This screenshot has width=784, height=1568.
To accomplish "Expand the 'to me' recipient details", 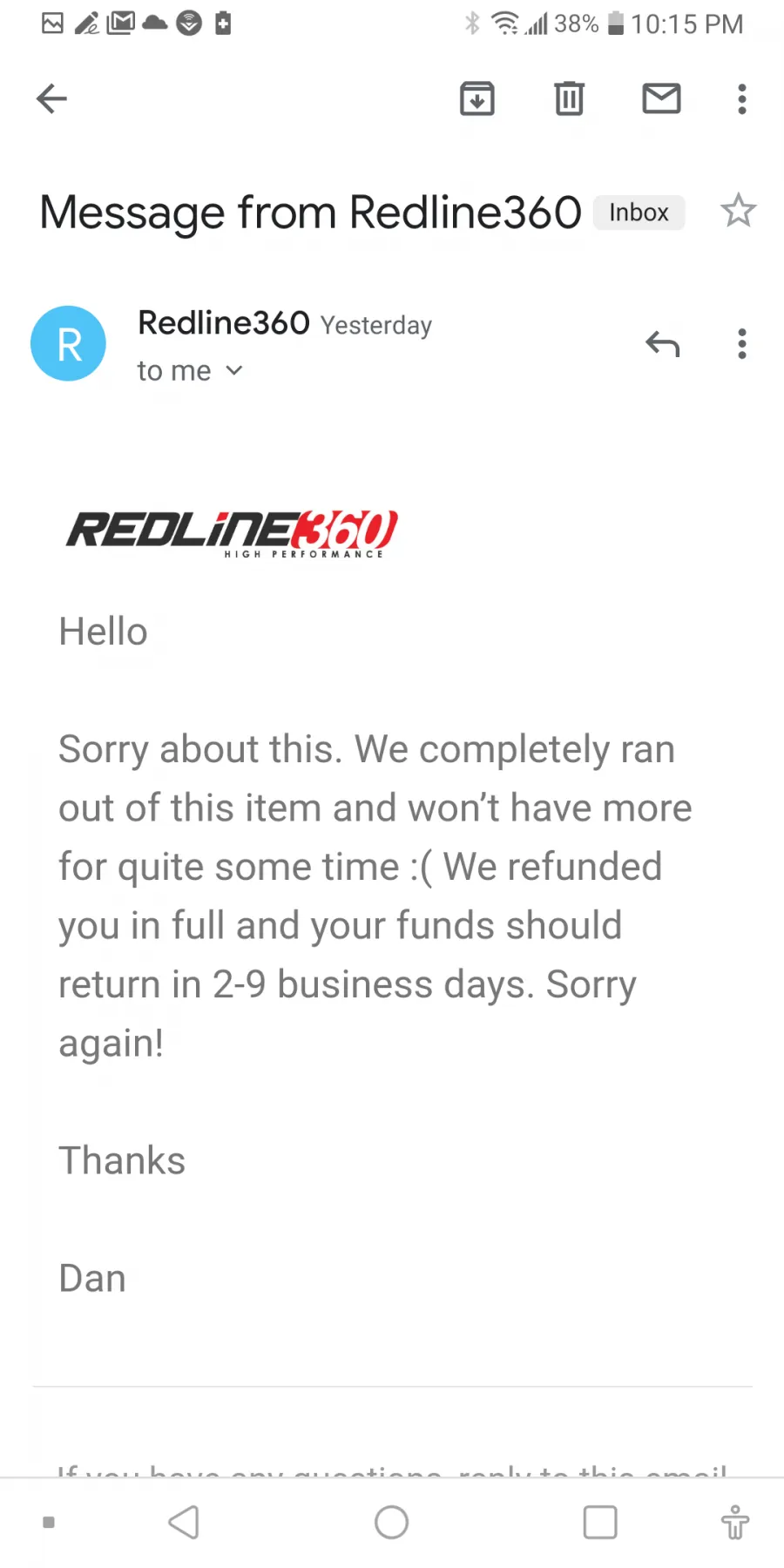I will click(x=190, y=371).
